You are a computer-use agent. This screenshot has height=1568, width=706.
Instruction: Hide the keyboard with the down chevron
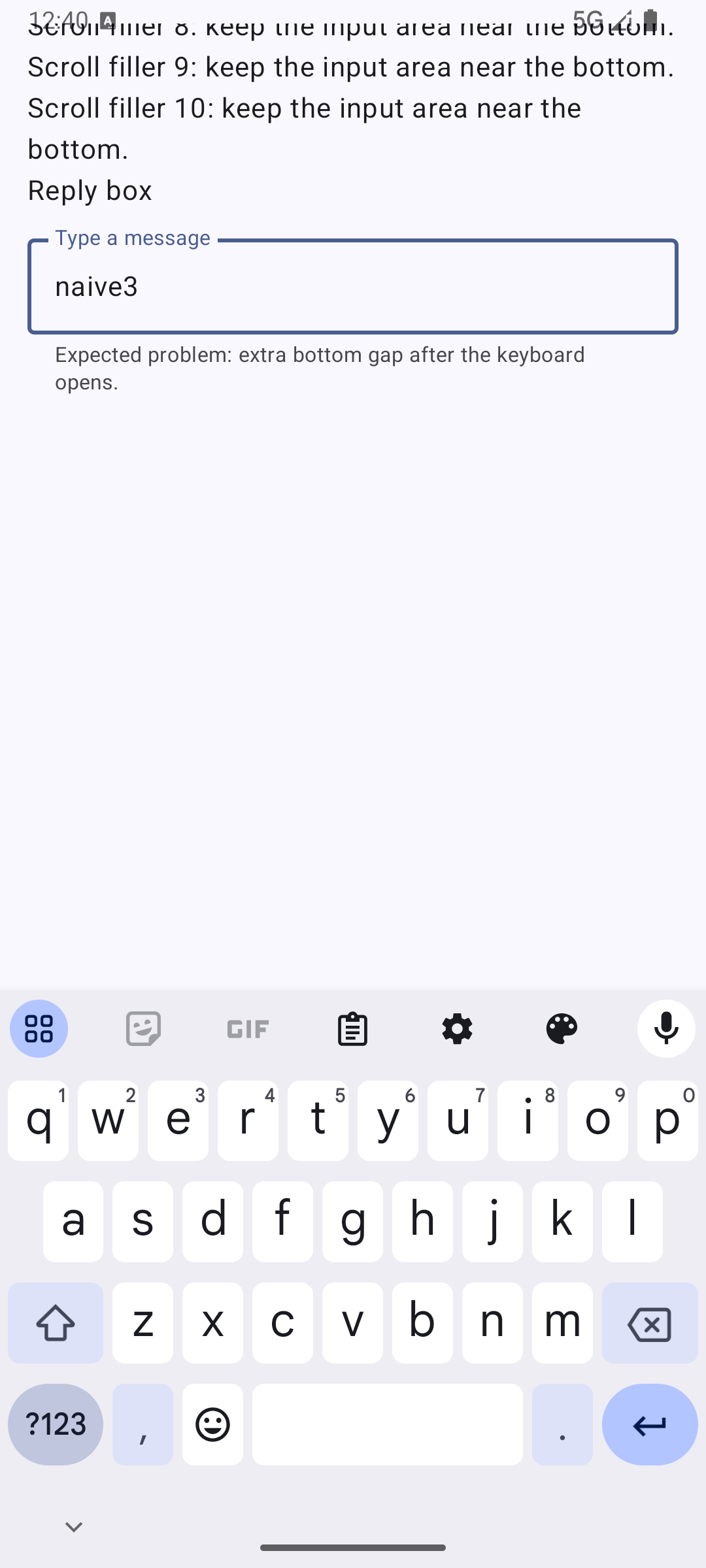(74, 1527)
